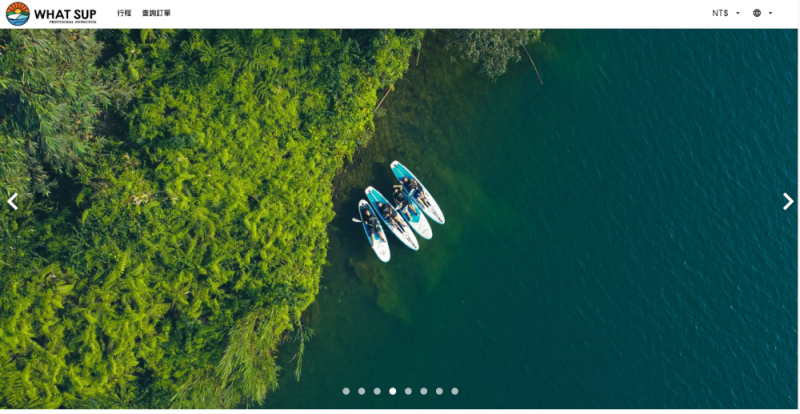This screenshot has width=800, height=414.
Task: Select the last carousel dot
Action: point(455,391)
